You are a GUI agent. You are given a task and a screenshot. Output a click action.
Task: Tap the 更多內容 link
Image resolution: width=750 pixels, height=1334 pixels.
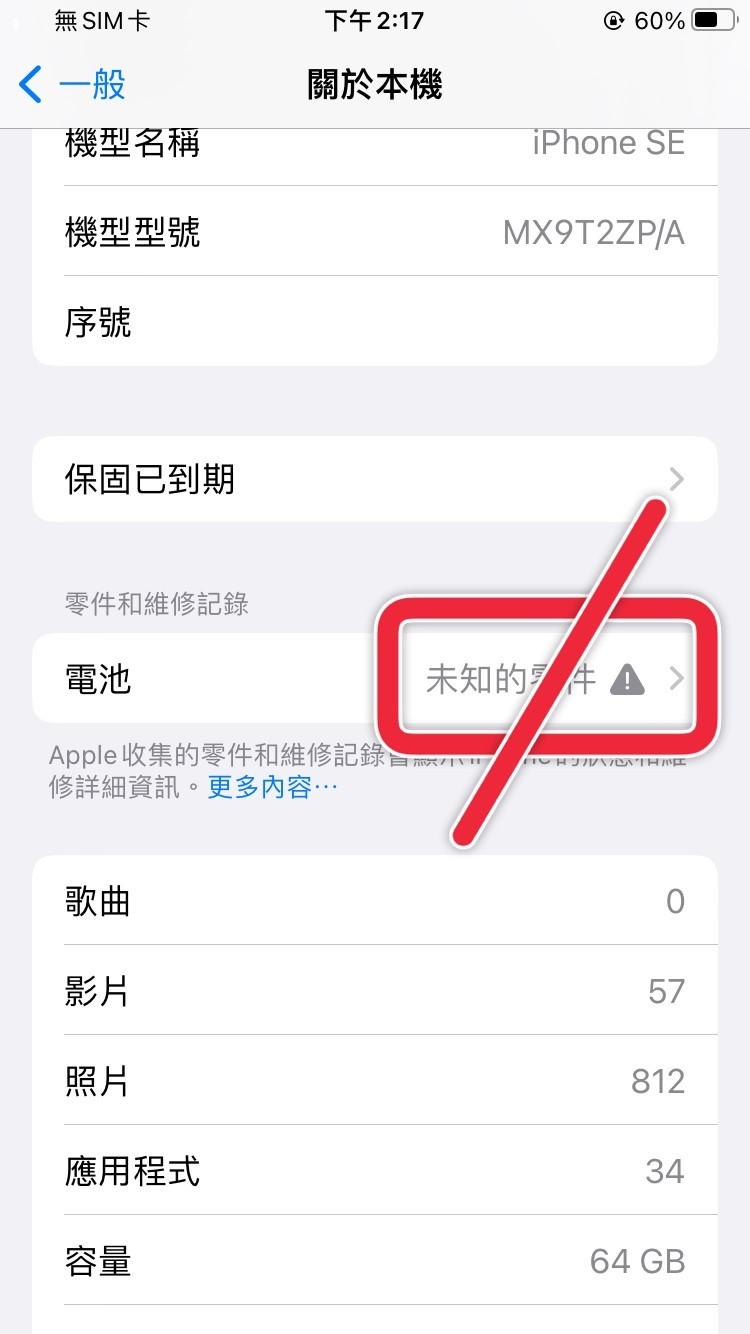click(x=272, y=787)
